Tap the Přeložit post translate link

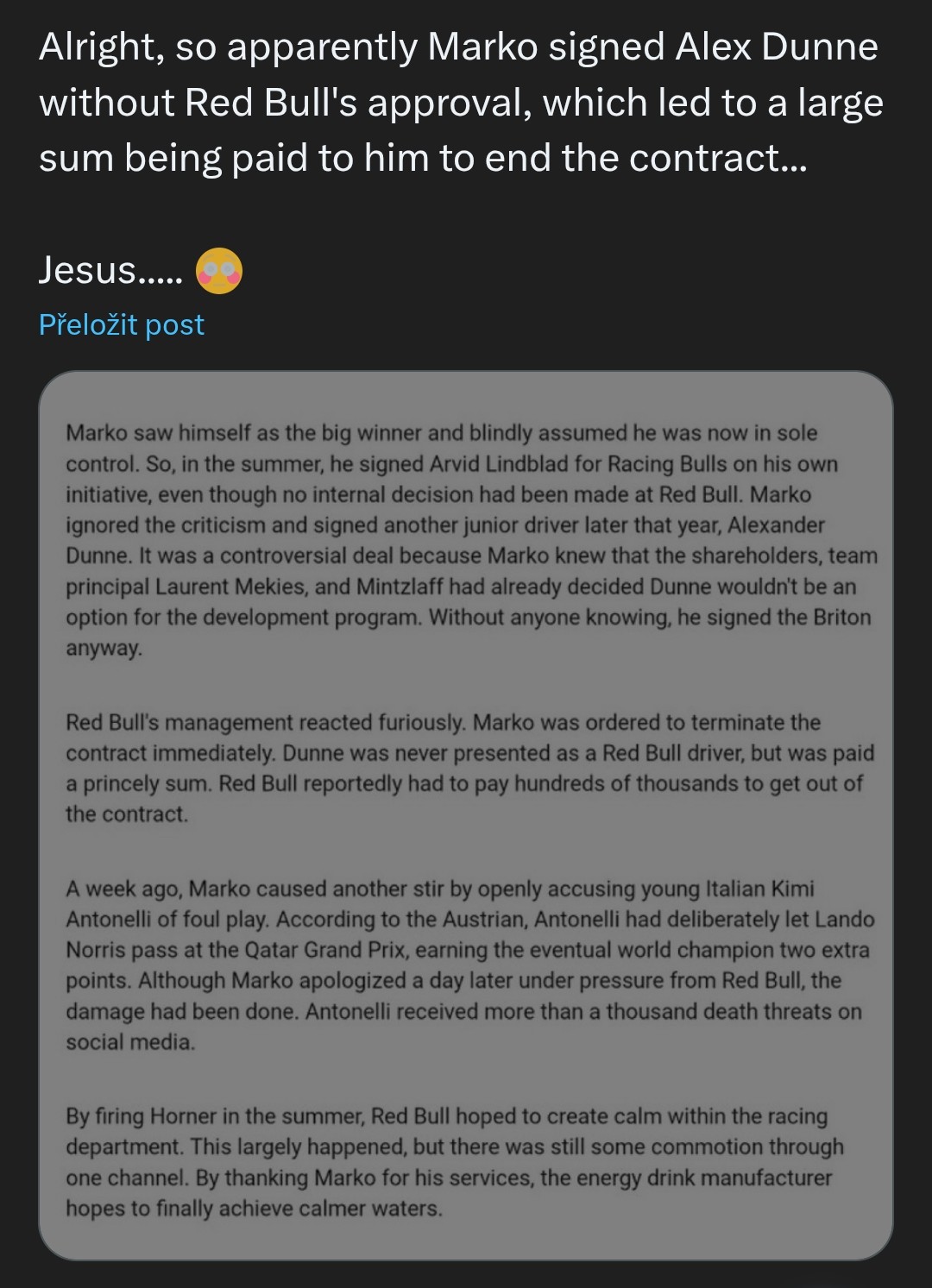pyautogui.click(x=122, y=324)
